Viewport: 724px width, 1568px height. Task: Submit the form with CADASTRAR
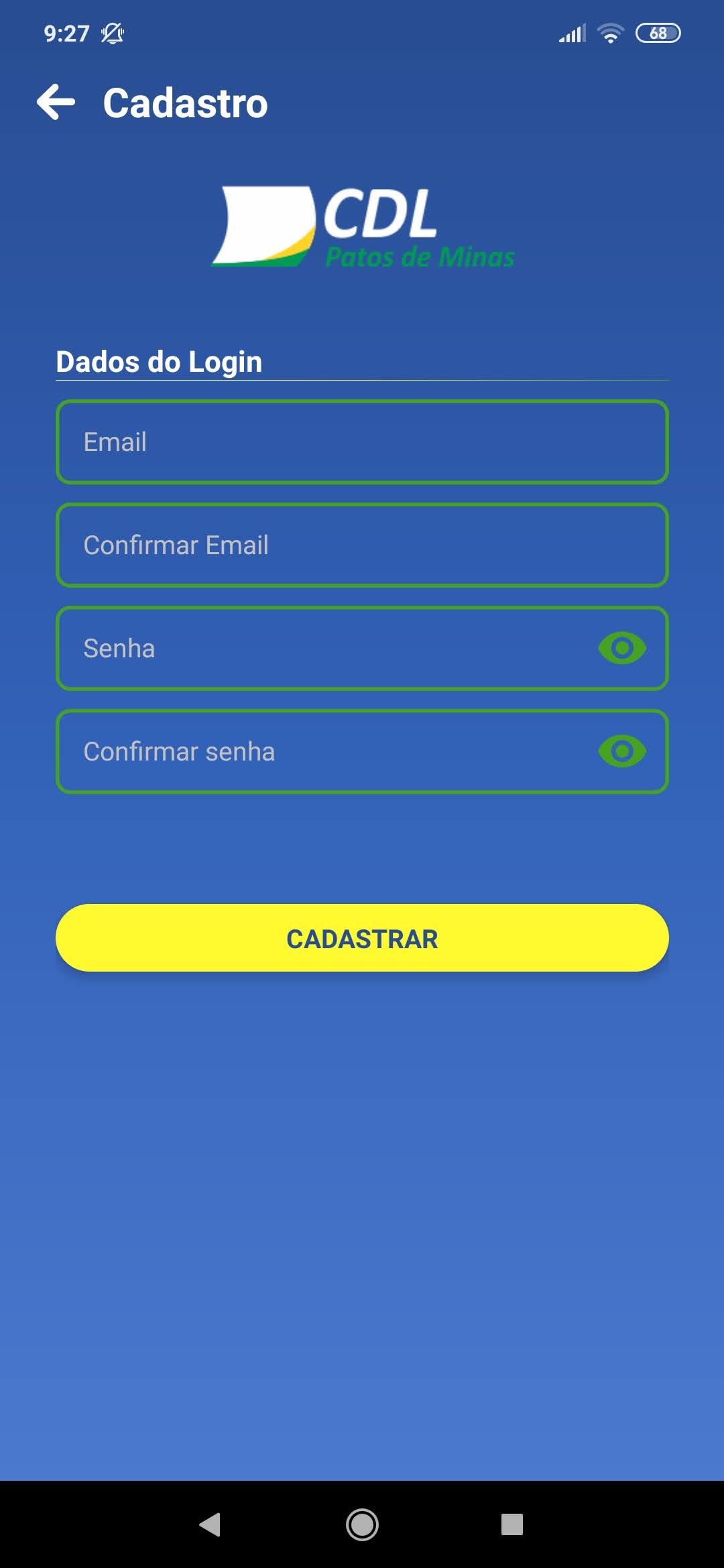pos(362,938)
